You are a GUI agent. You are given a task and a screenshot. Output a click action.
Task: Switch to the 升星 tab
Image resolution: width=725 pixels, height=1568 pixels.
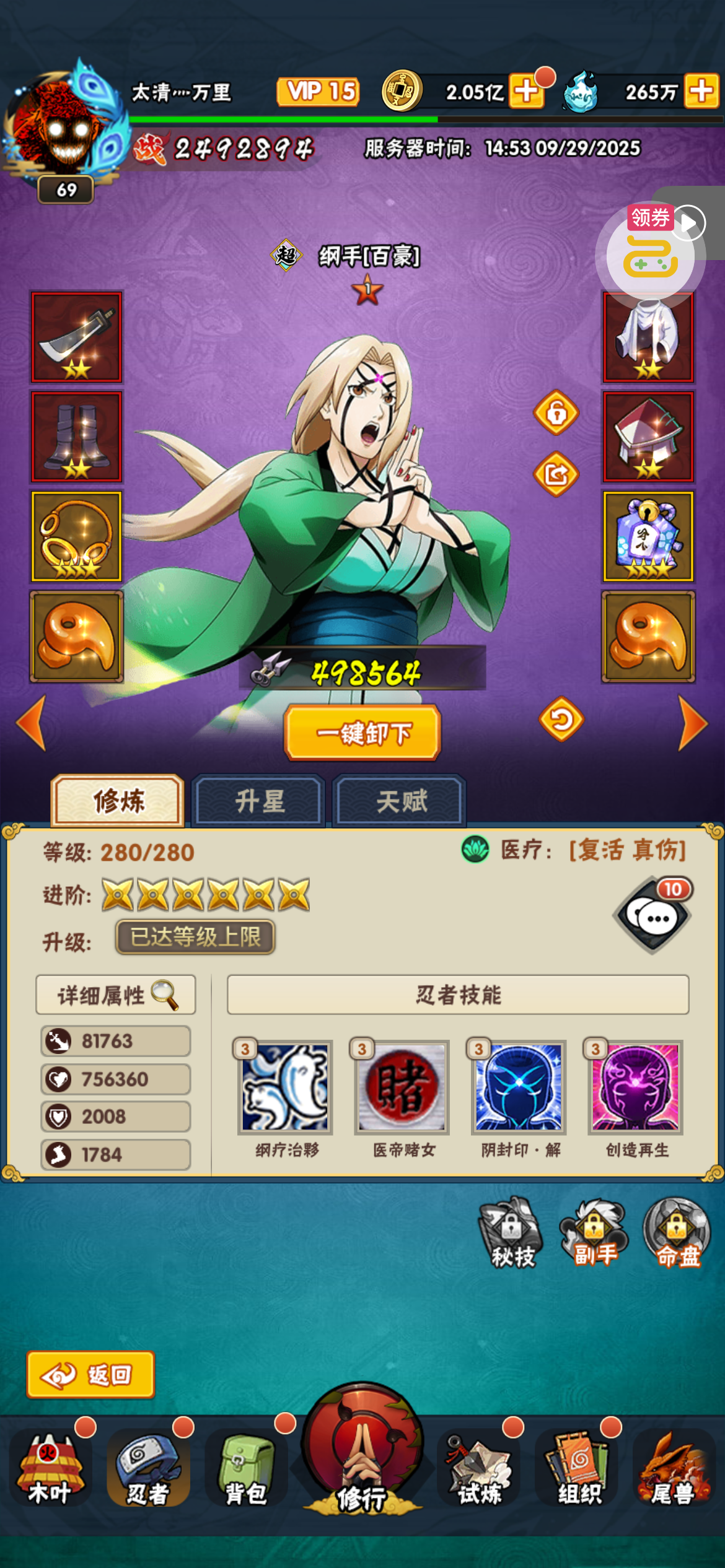pyautogui.click(x=259, y=801)
